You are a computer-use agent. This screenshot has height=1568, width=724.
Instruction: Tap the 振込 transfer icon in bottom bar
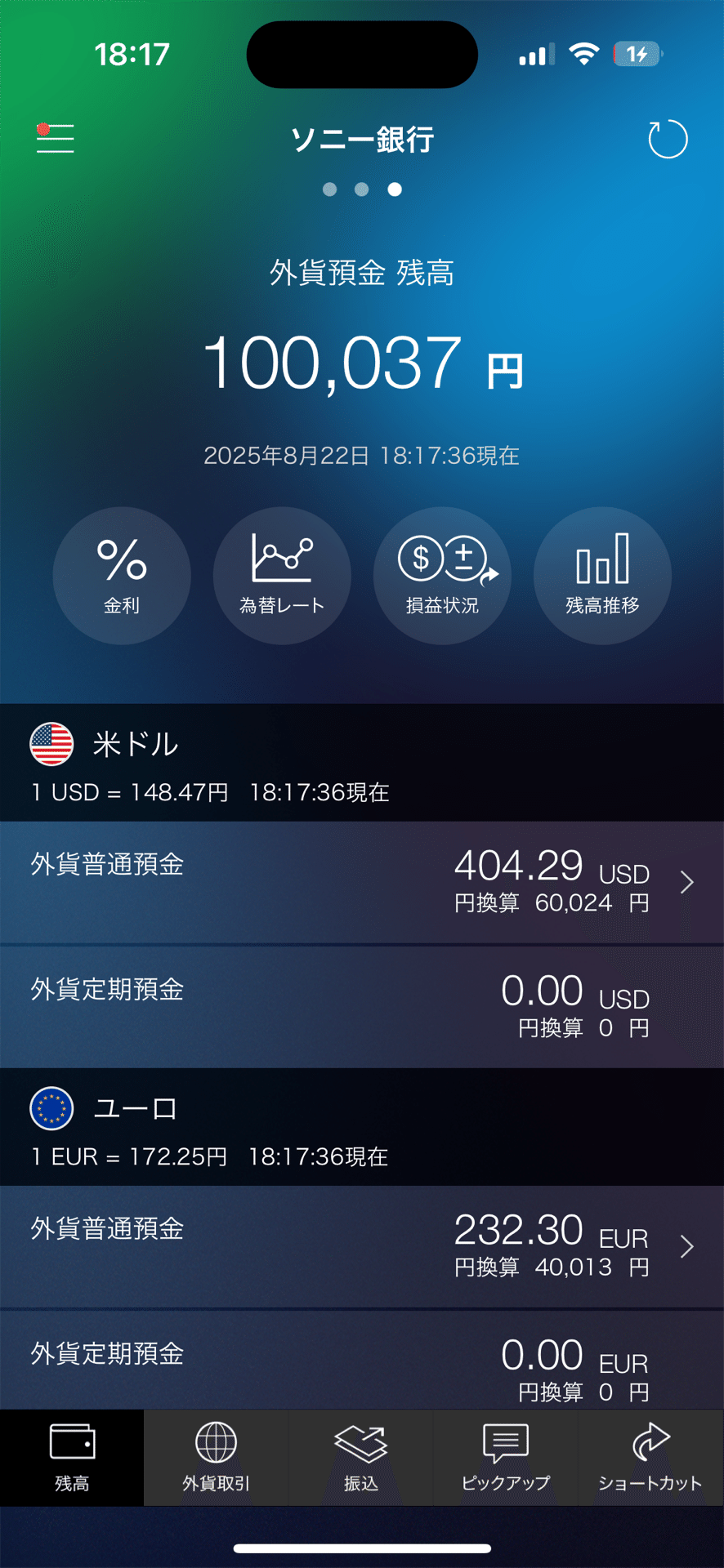362,1459
